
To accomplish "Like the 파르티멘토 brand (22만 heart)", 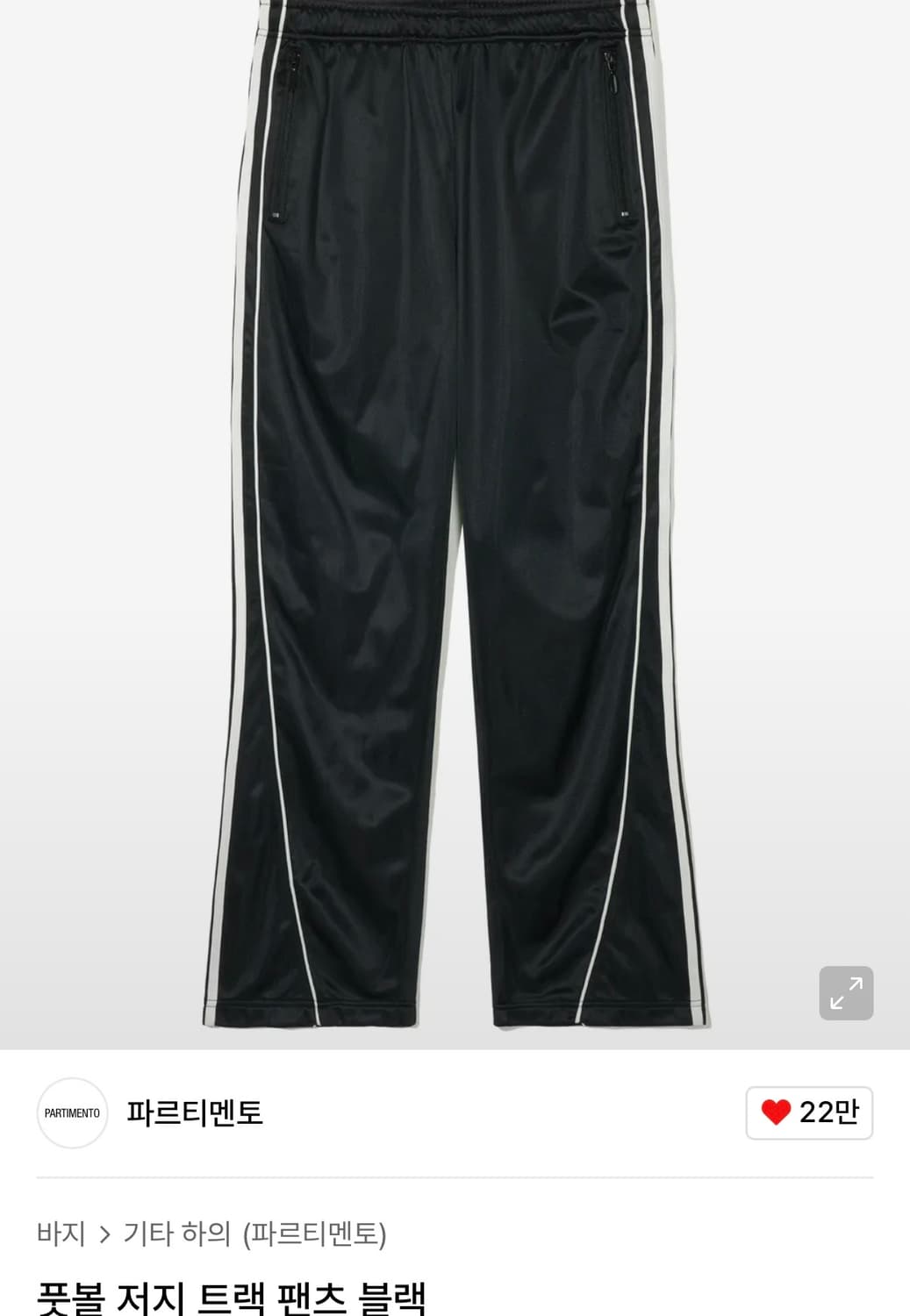I will click(808, 1112).
